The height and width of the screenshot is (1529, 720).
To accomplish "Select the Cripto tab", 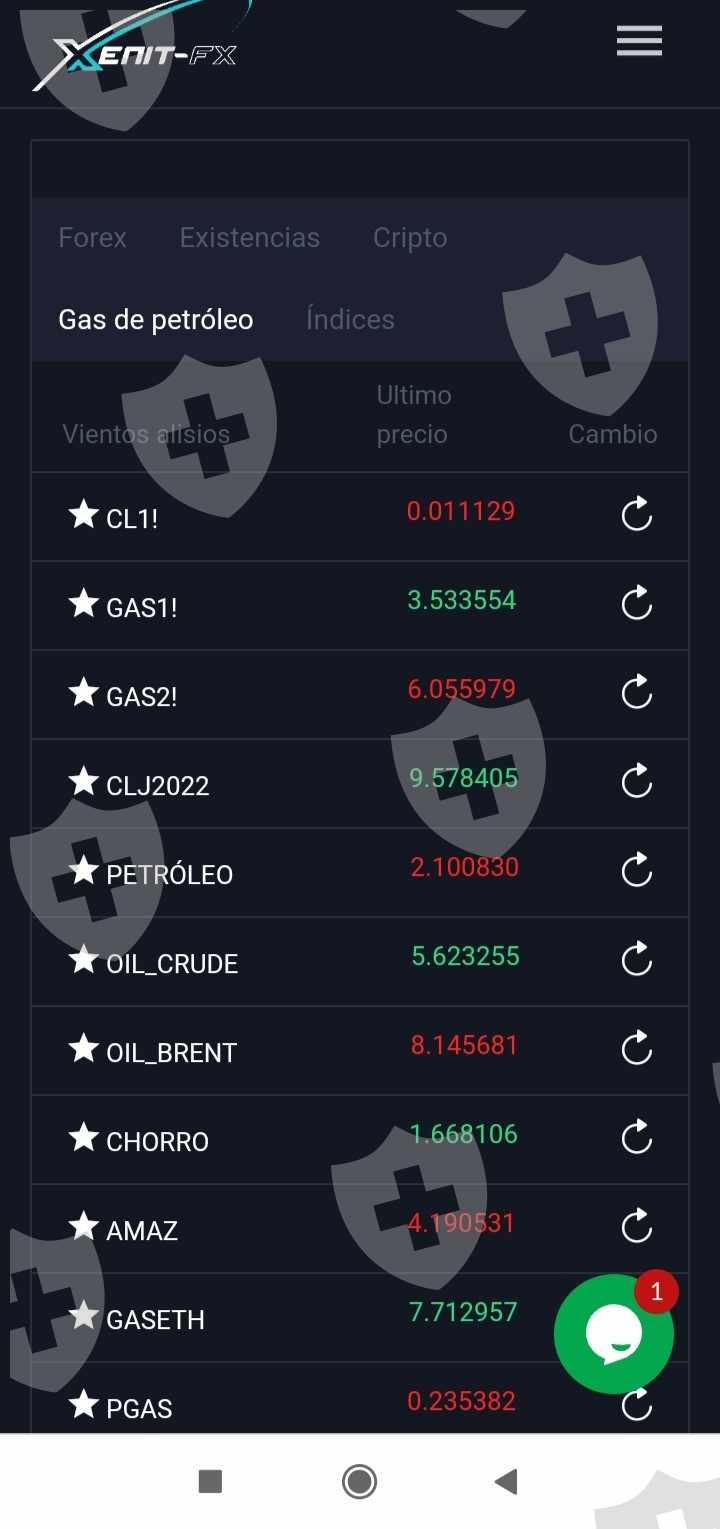I will 410,238.
